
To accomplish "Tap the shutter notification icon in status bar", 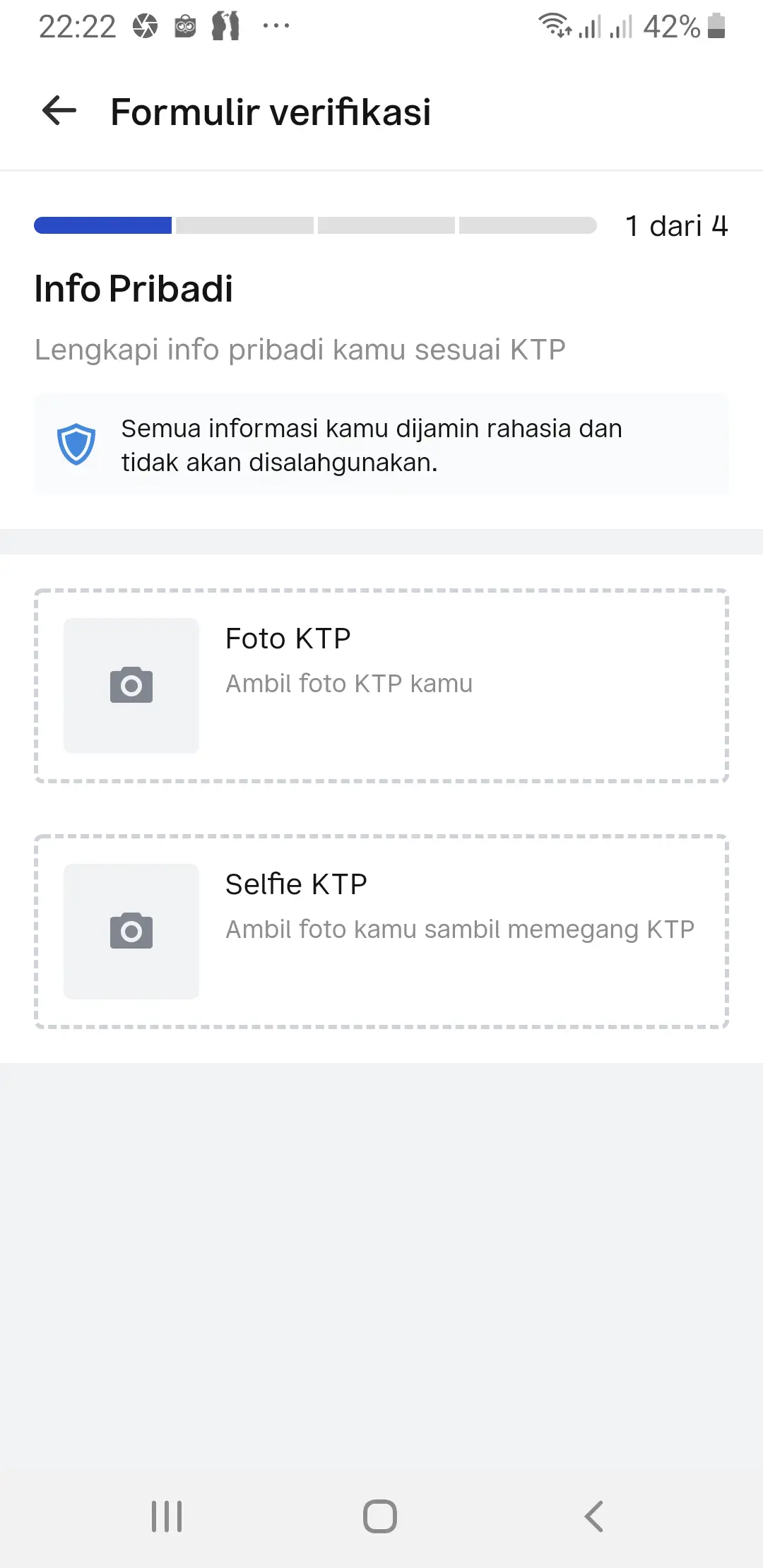I will point(146,26).
